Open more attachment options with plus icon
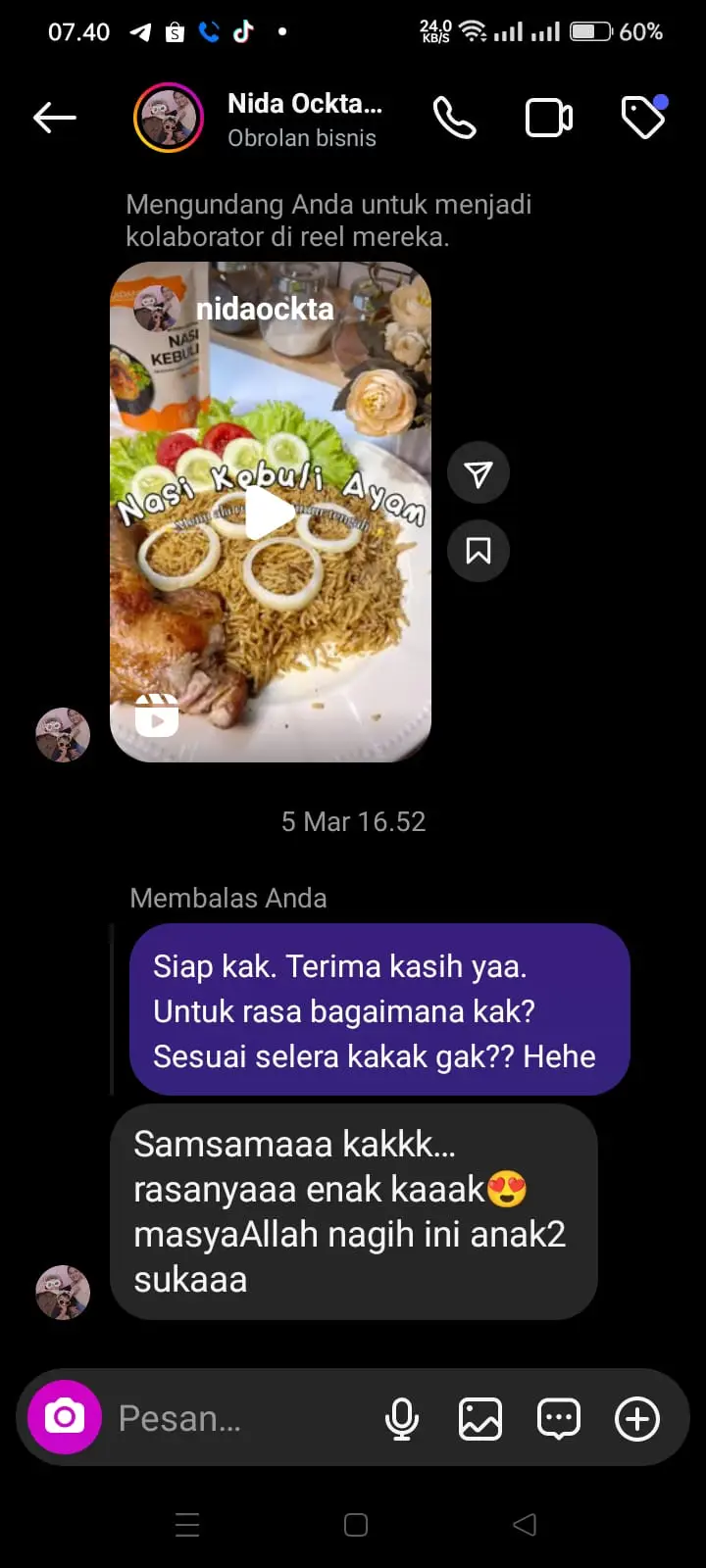 click(637, 1418)
